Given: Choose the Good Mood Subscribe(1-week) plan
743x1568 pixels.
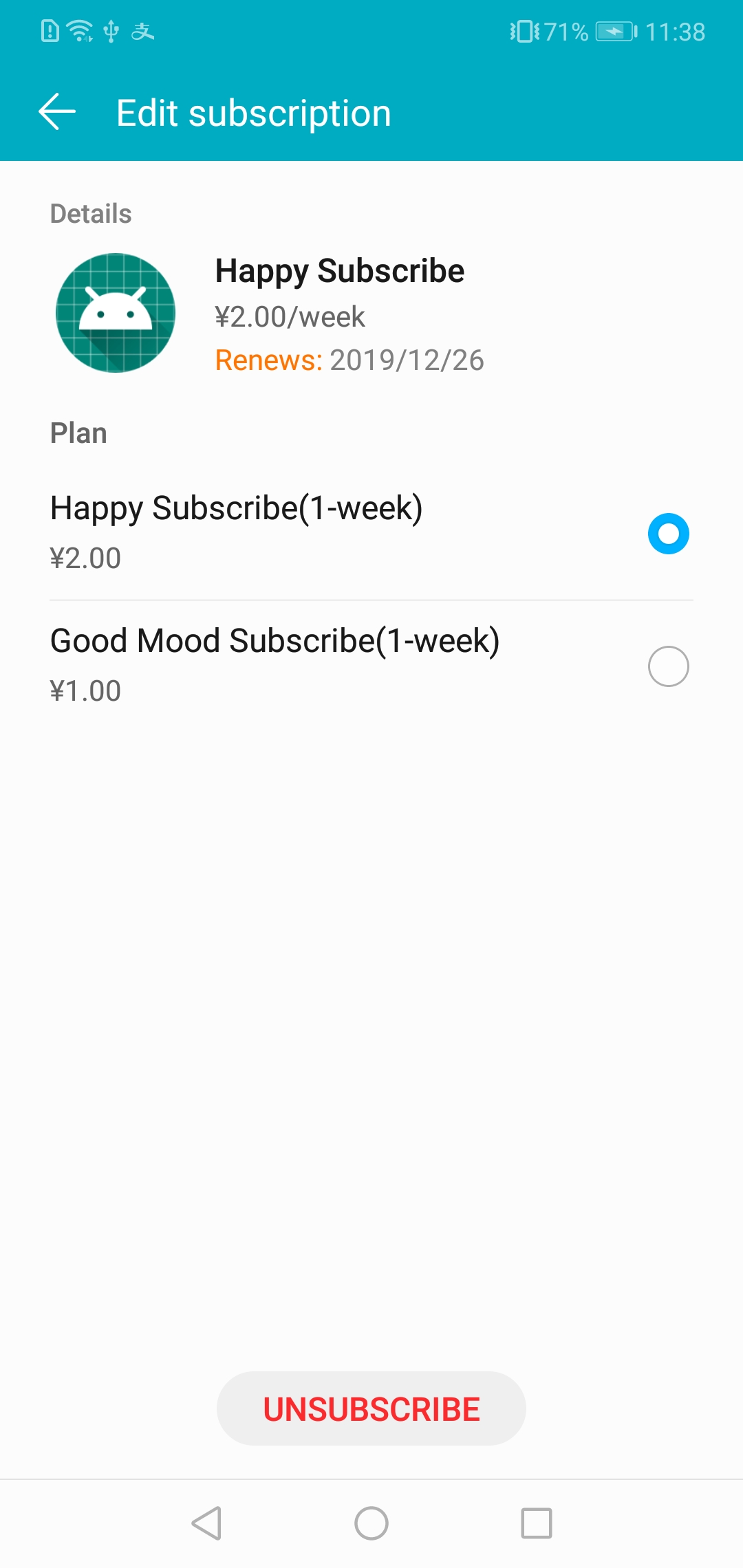Looking at the screenshot, I should (371, 666).
